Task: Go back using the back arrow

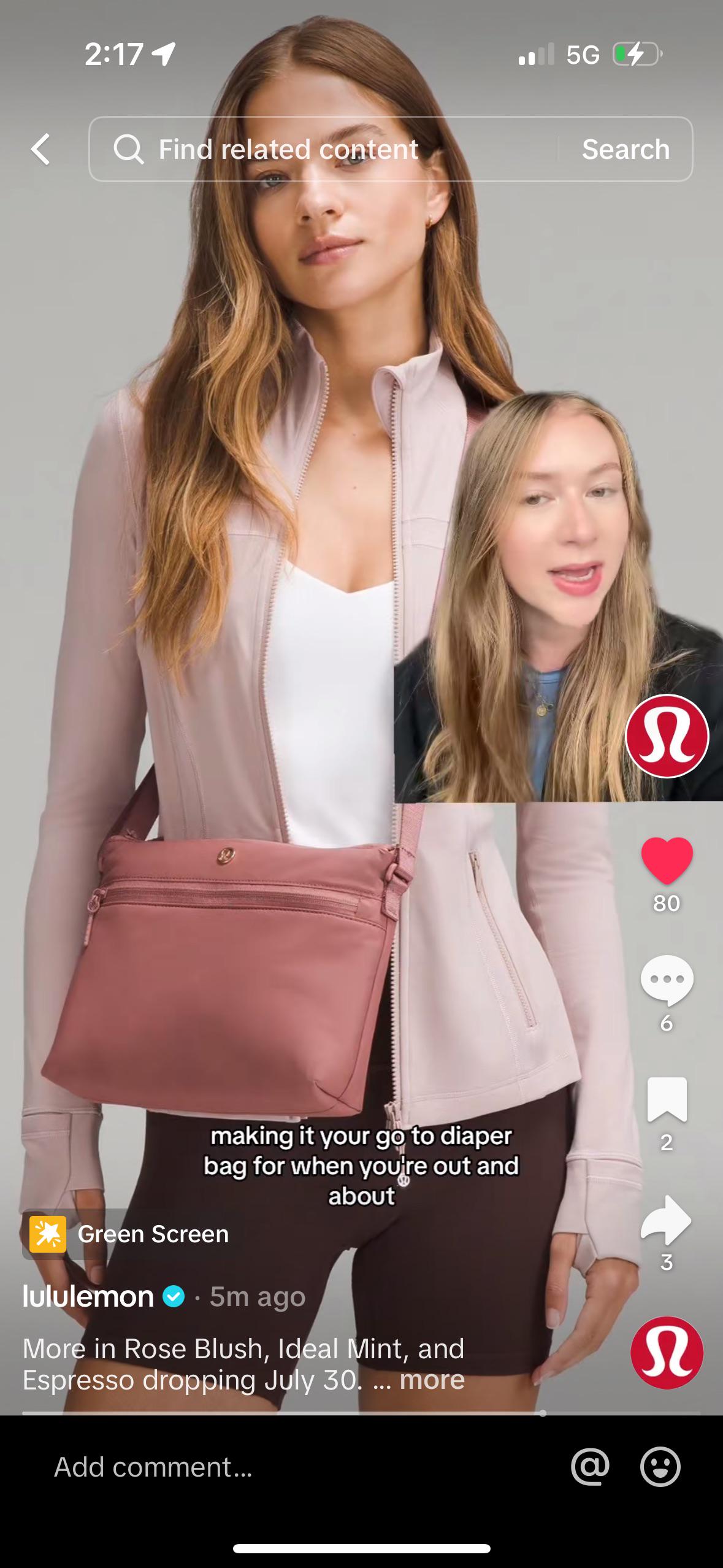Action: tap(40, 150)
